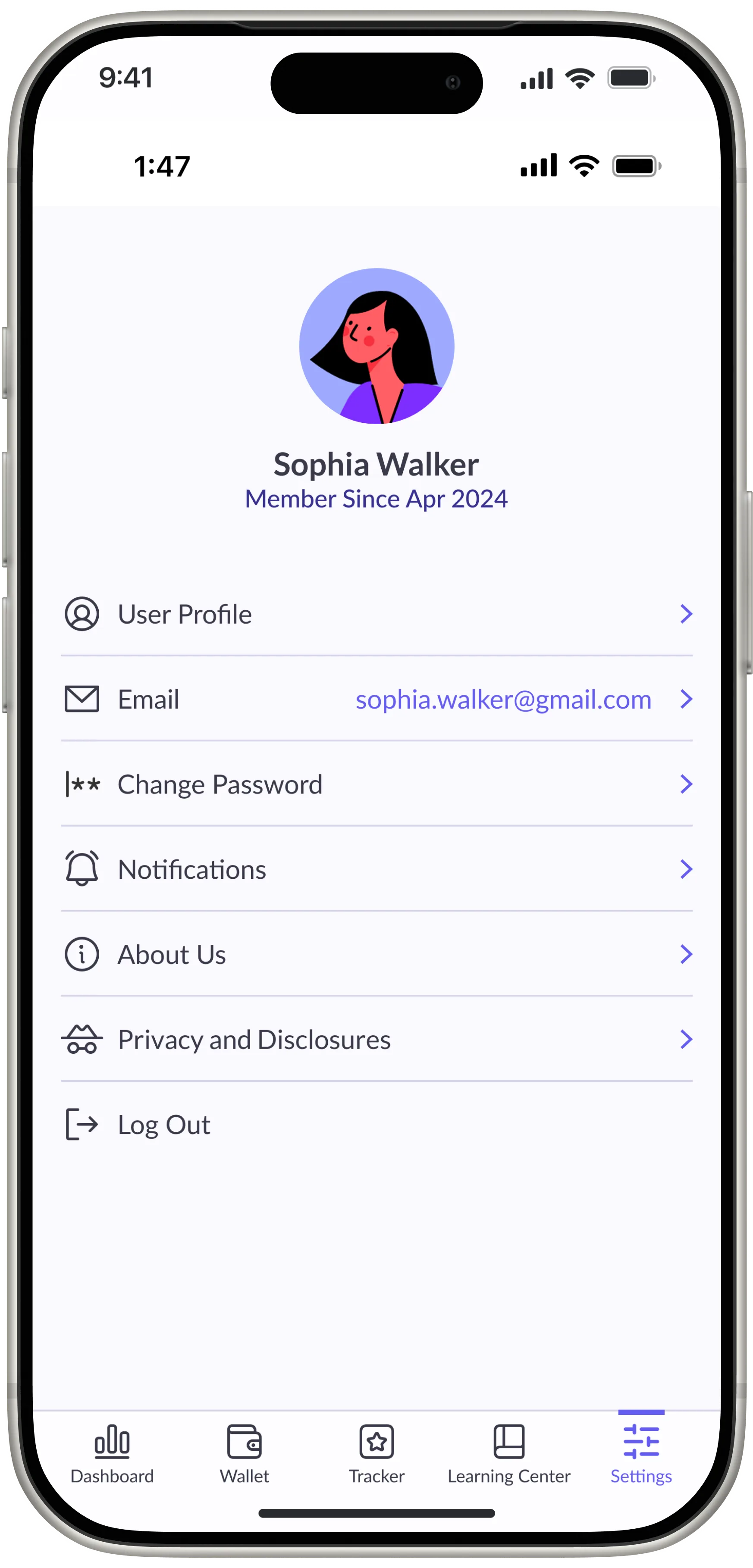Image resolution: width=753 pixels, height=1568 pixels.
Task: Open the About Us page
Action: click(376, 954)
